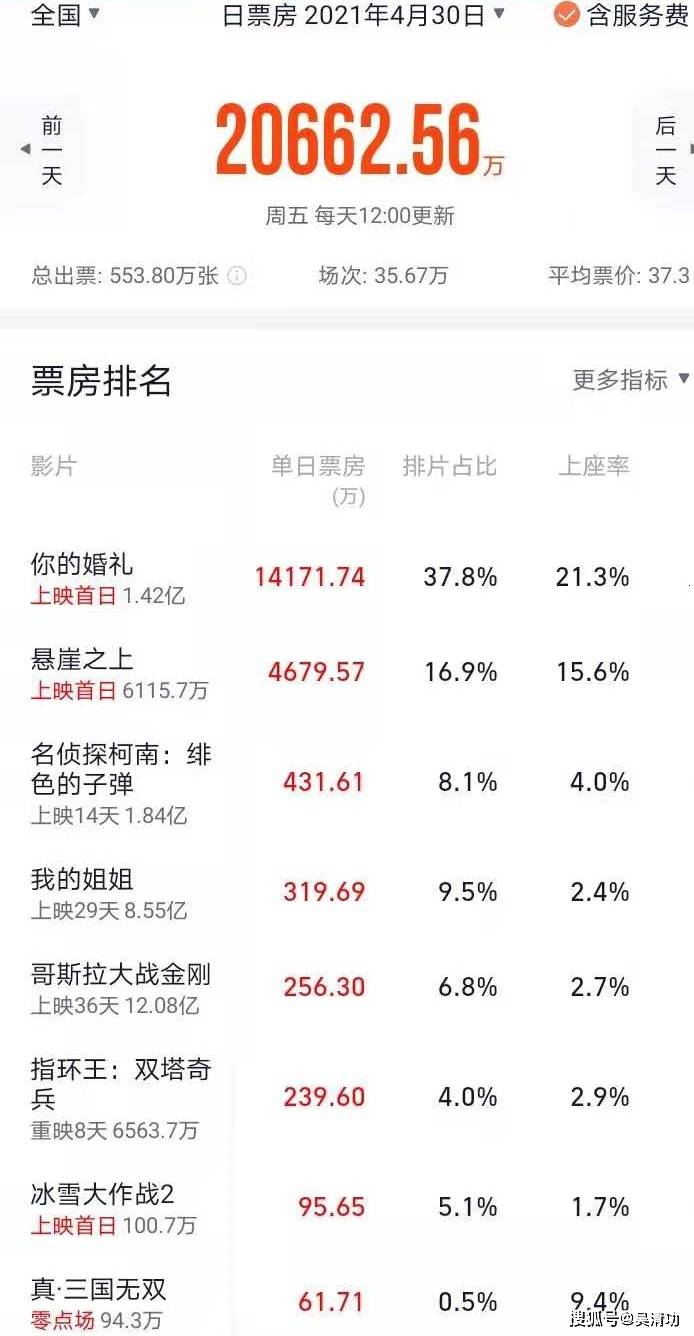Open the 日票房 date picker dropdown

[363, 15]
